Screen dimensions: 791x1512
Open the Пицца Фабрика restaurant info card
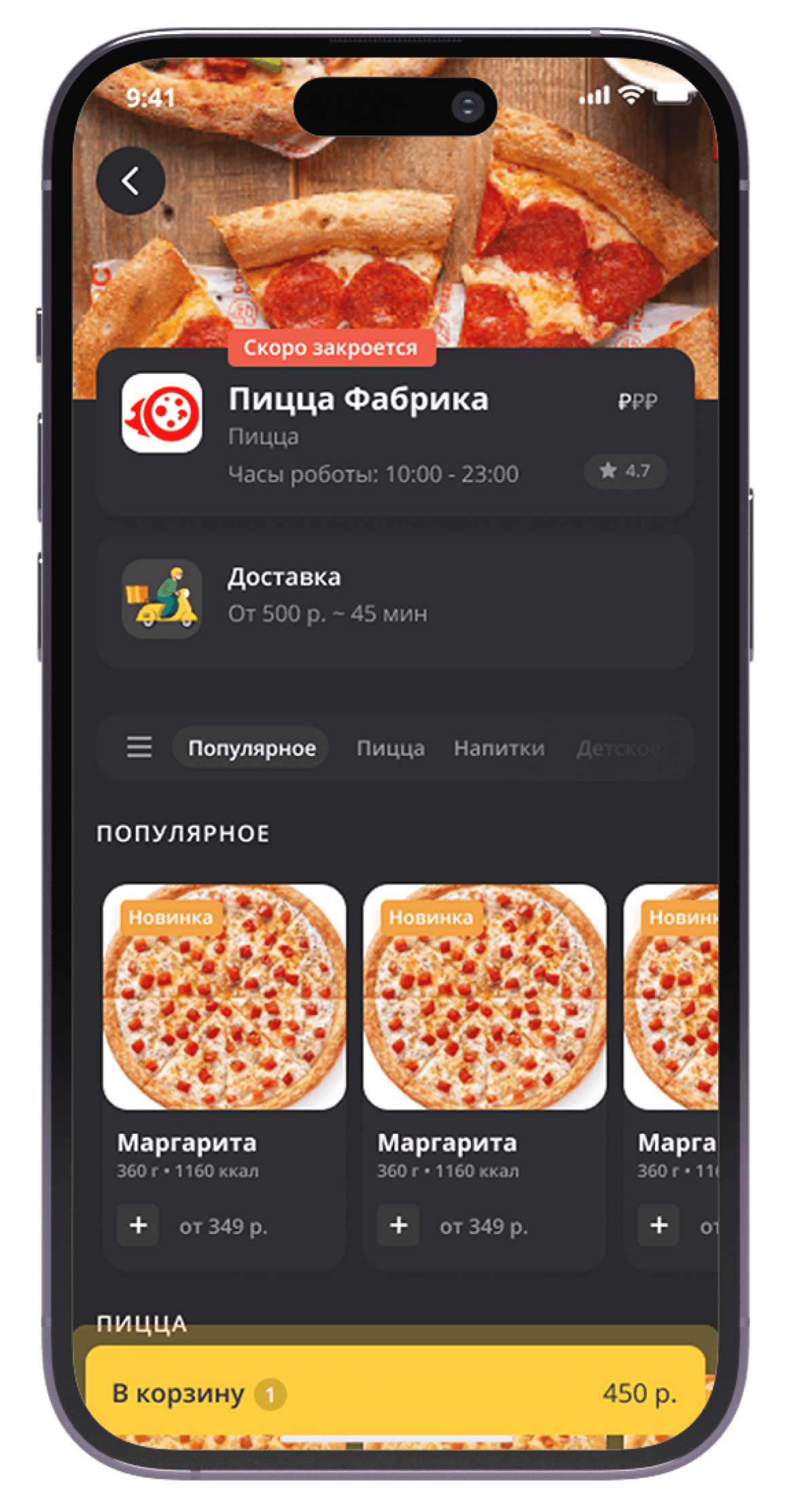[395, 432]
